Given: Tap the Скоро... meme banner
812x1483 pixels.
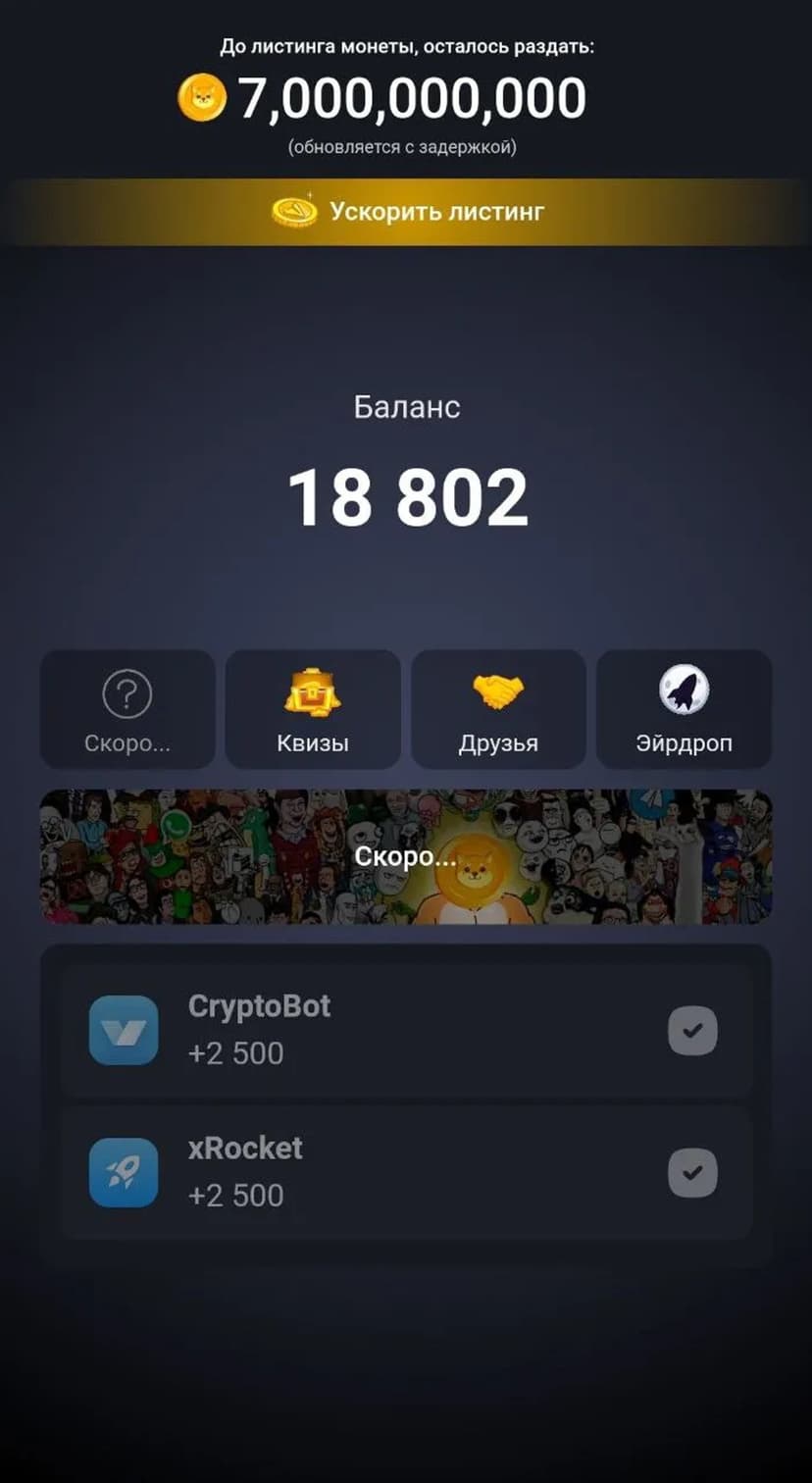Looking at the screenshot, I should [x=406, y=856].
